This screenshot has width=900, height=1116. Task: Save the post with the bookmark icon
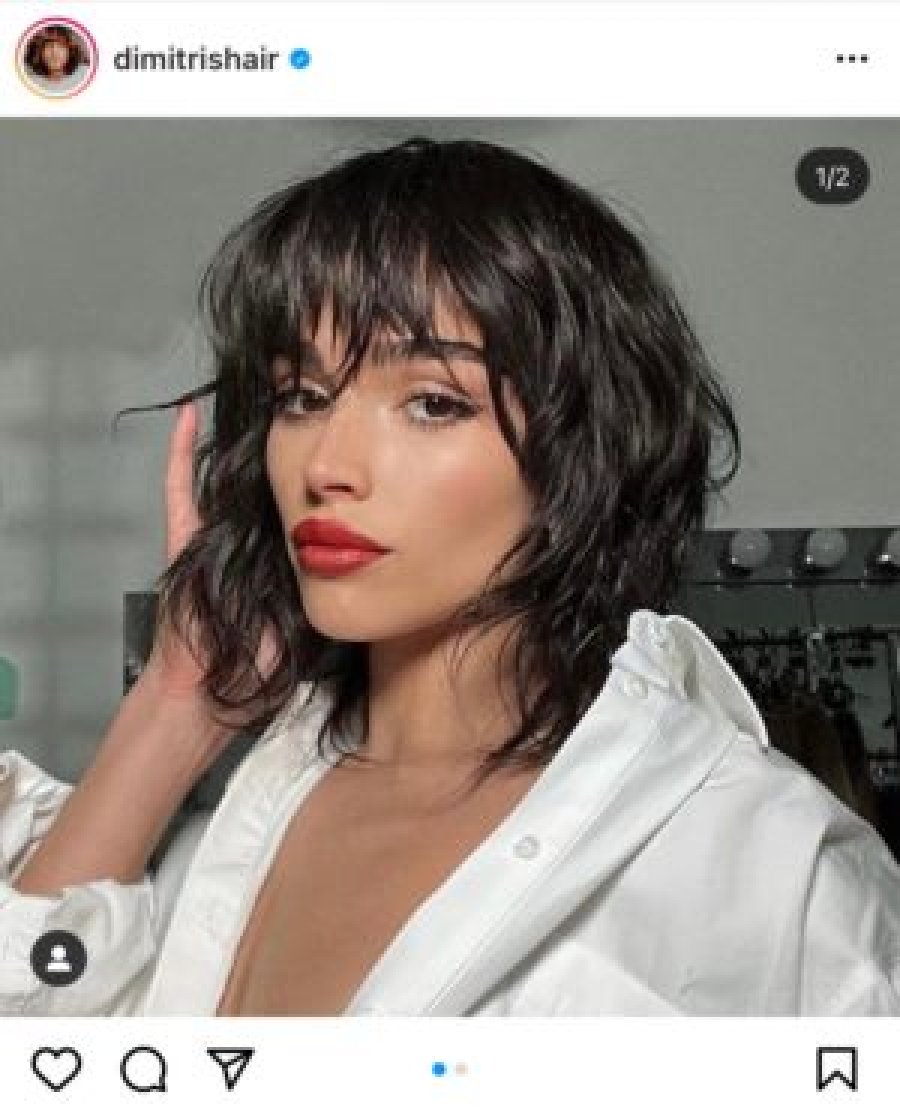836,1069
